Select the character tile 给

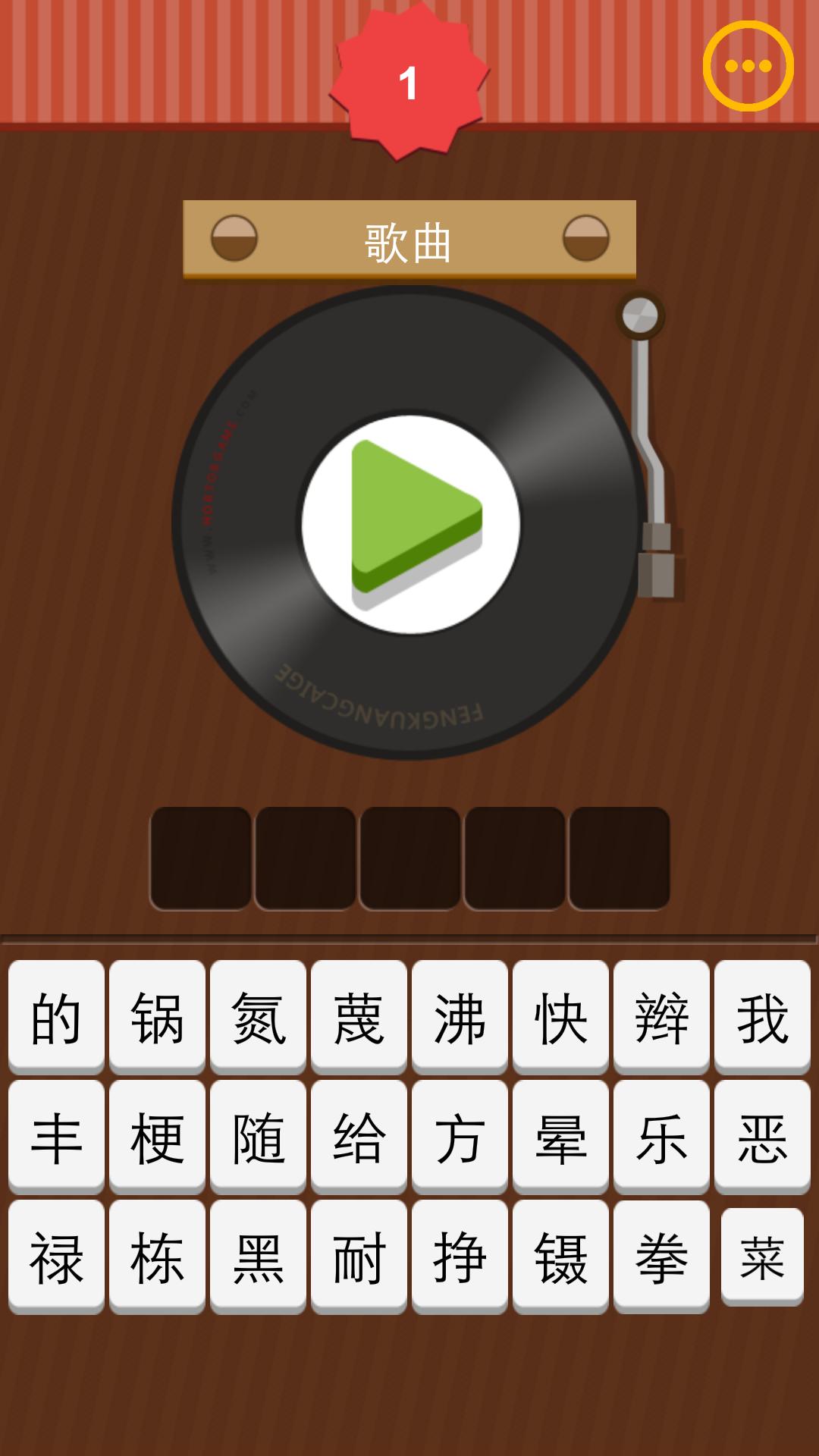pos(359,1136)
